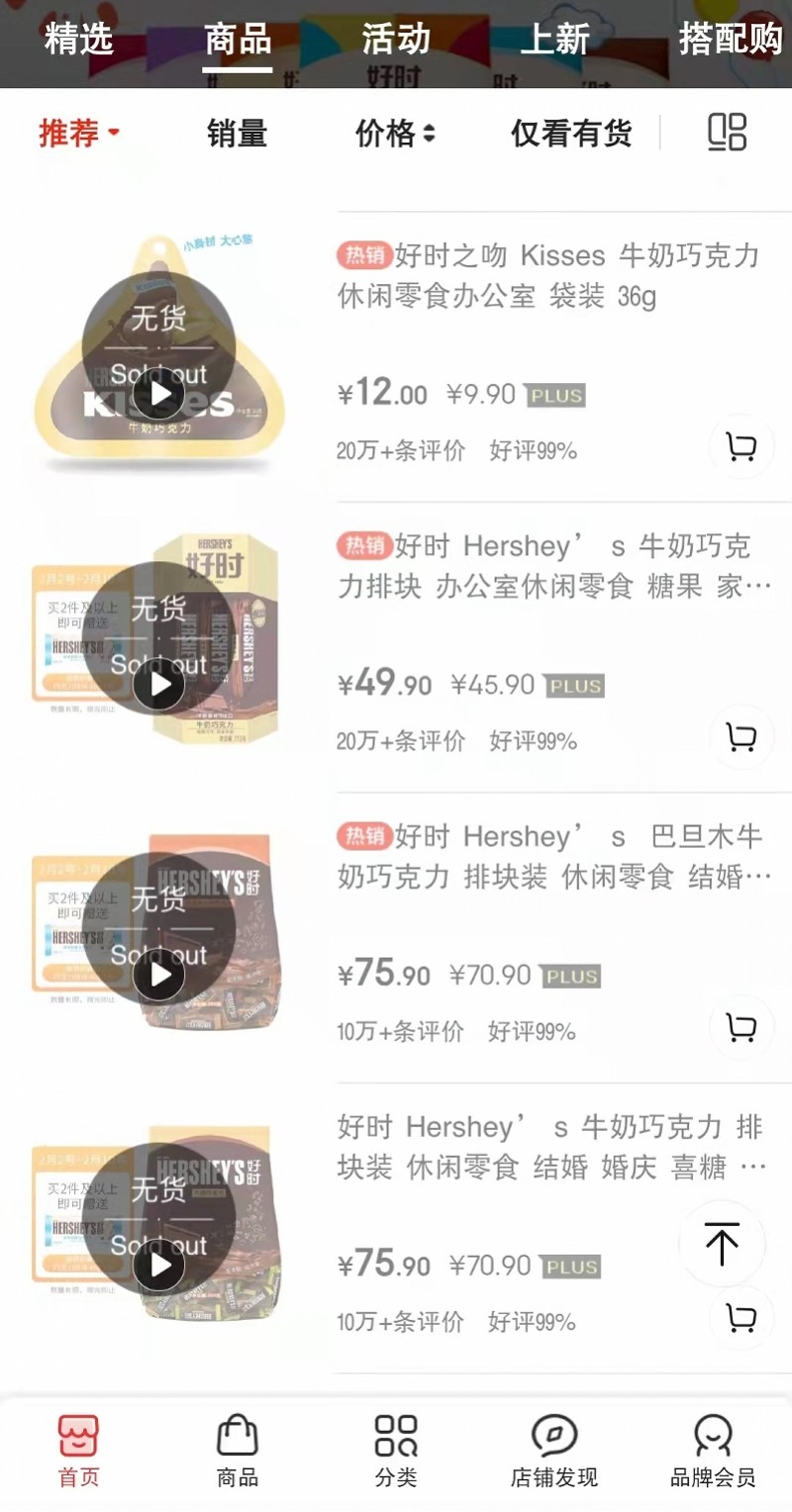Sort products by 销量
Viewport: 792px width, 1512px height.
click(x=238, y=133)
